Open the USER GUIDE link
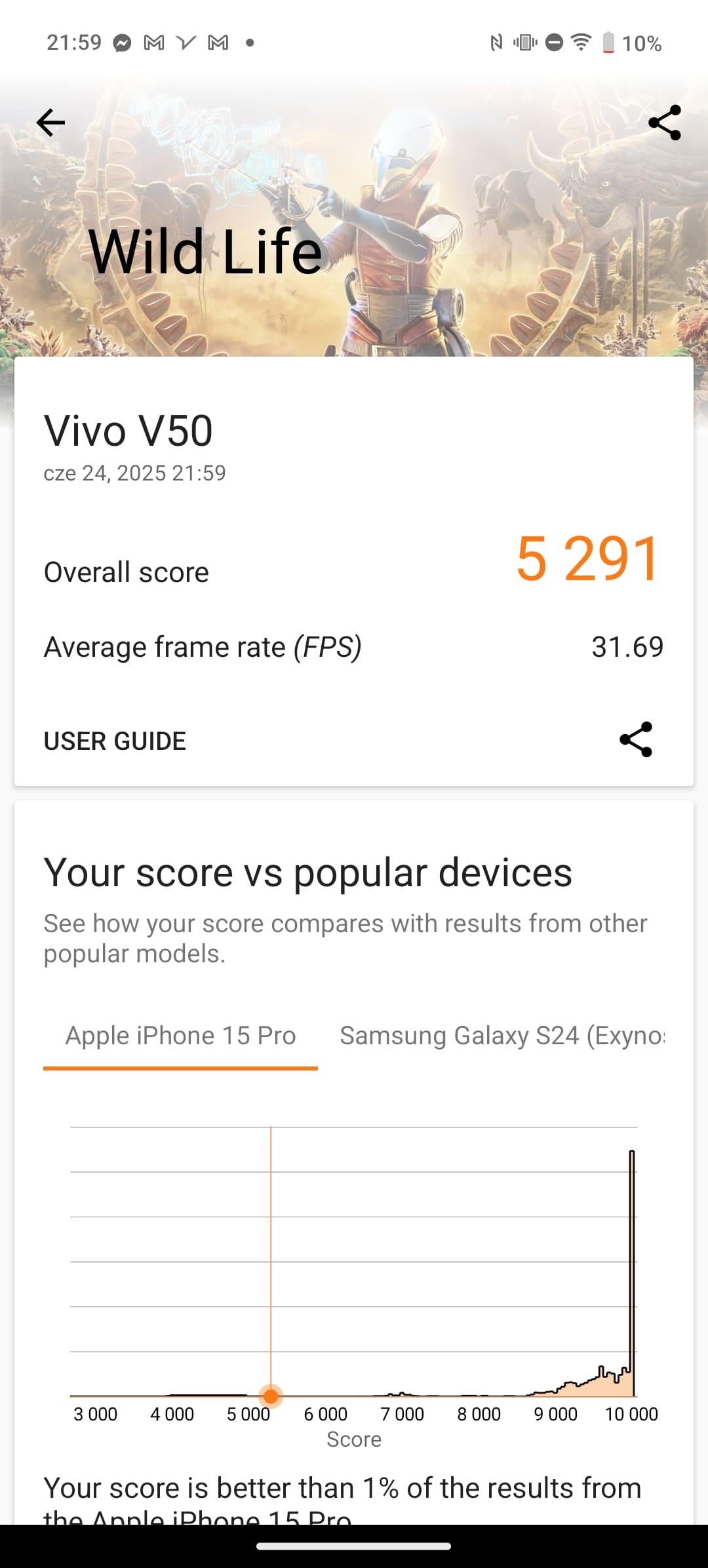 [115, 741]
